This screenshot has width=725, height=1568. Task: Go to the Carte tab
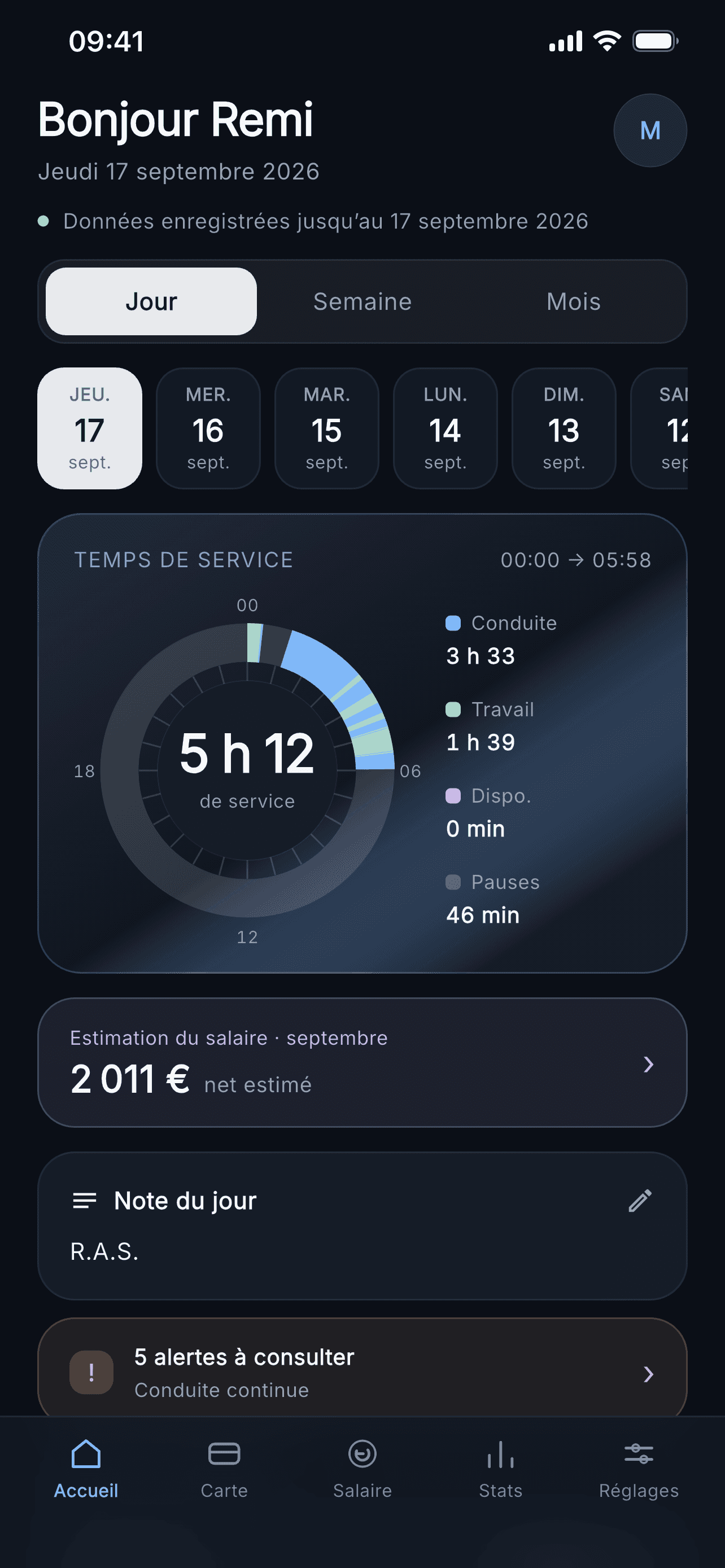(x=224, y=1469)
